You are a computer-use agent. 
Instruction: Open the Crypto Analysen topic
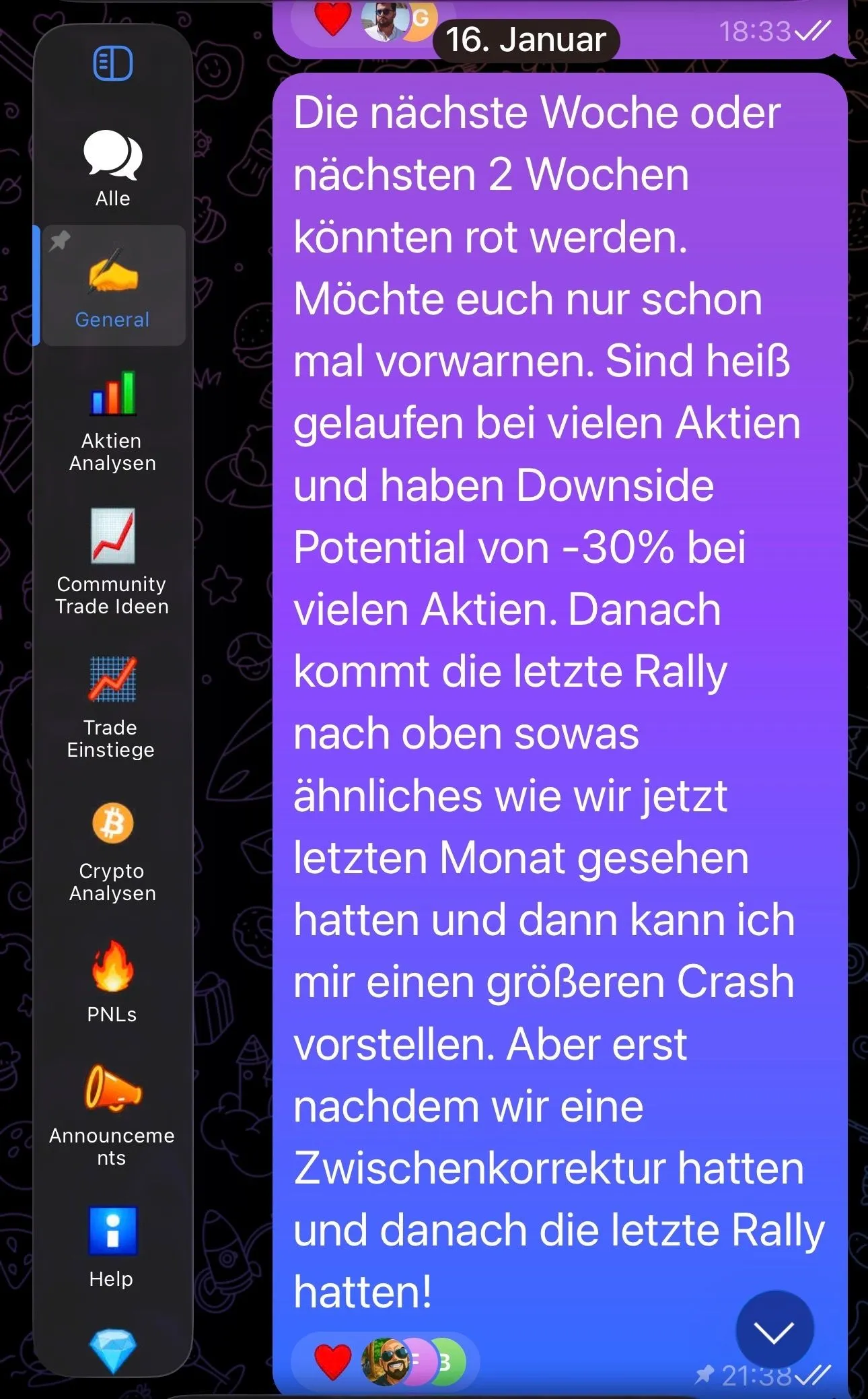click(x=112, y=852)
